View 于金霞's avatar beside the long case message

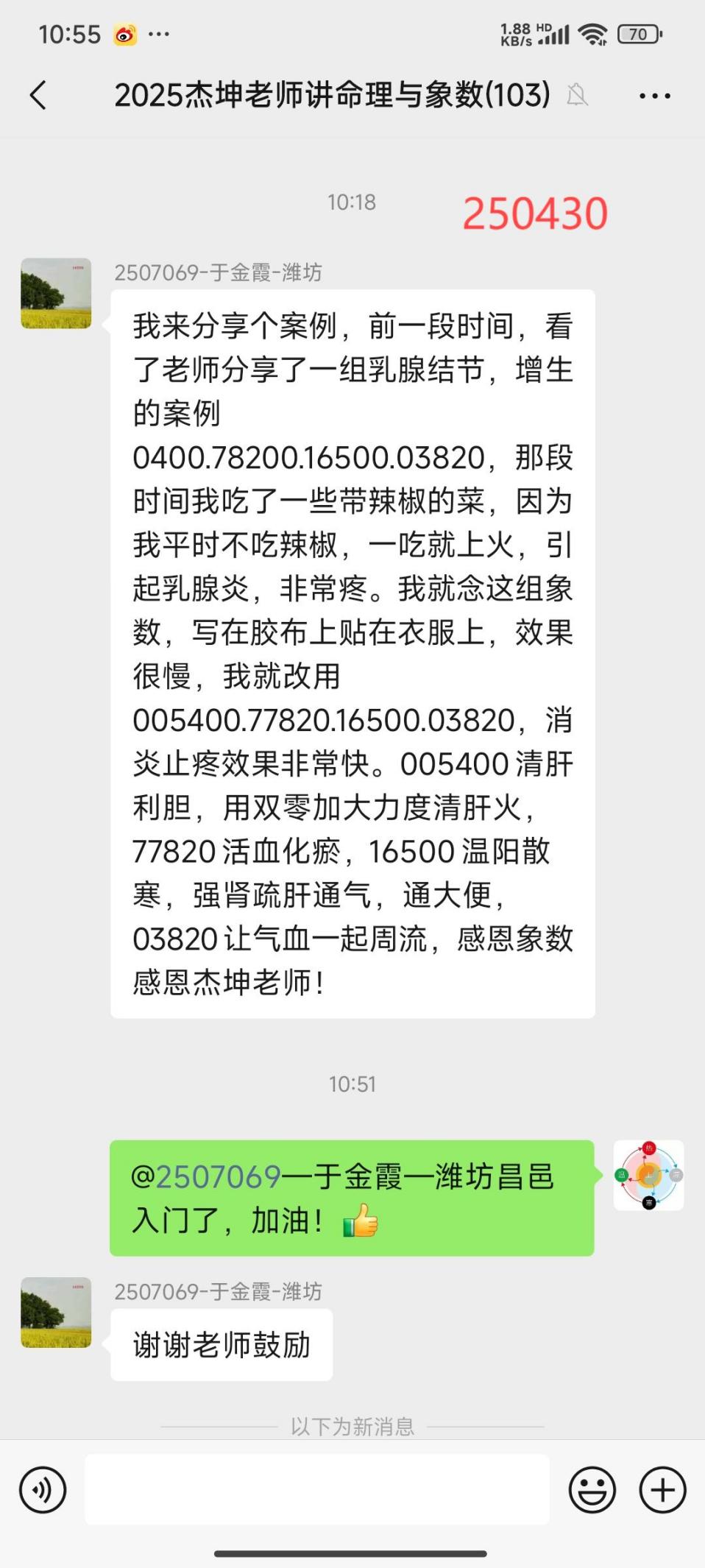click(x=56, y=293)
